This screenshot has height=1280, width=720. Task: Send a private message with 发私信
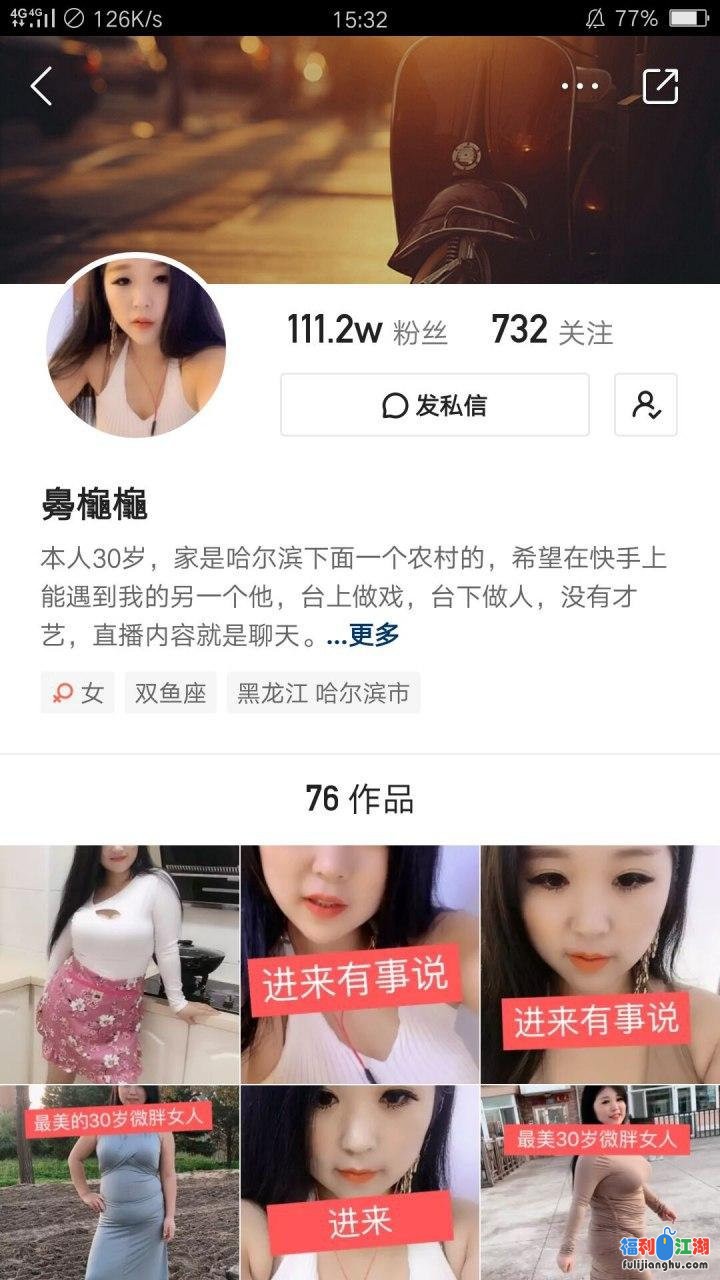click(434, 405)
